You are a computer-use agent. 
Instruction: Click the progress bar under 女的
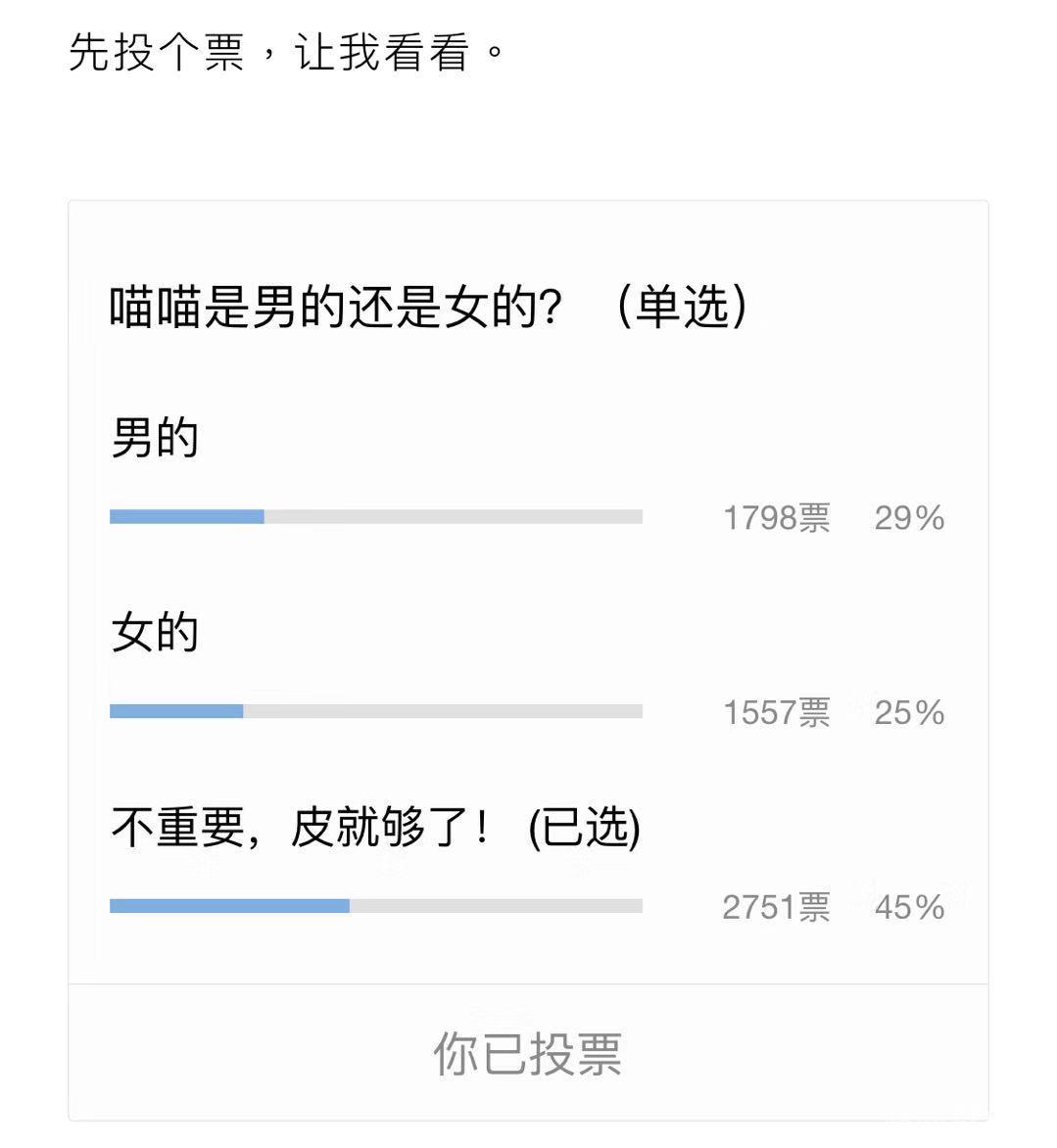coord(375,712)
